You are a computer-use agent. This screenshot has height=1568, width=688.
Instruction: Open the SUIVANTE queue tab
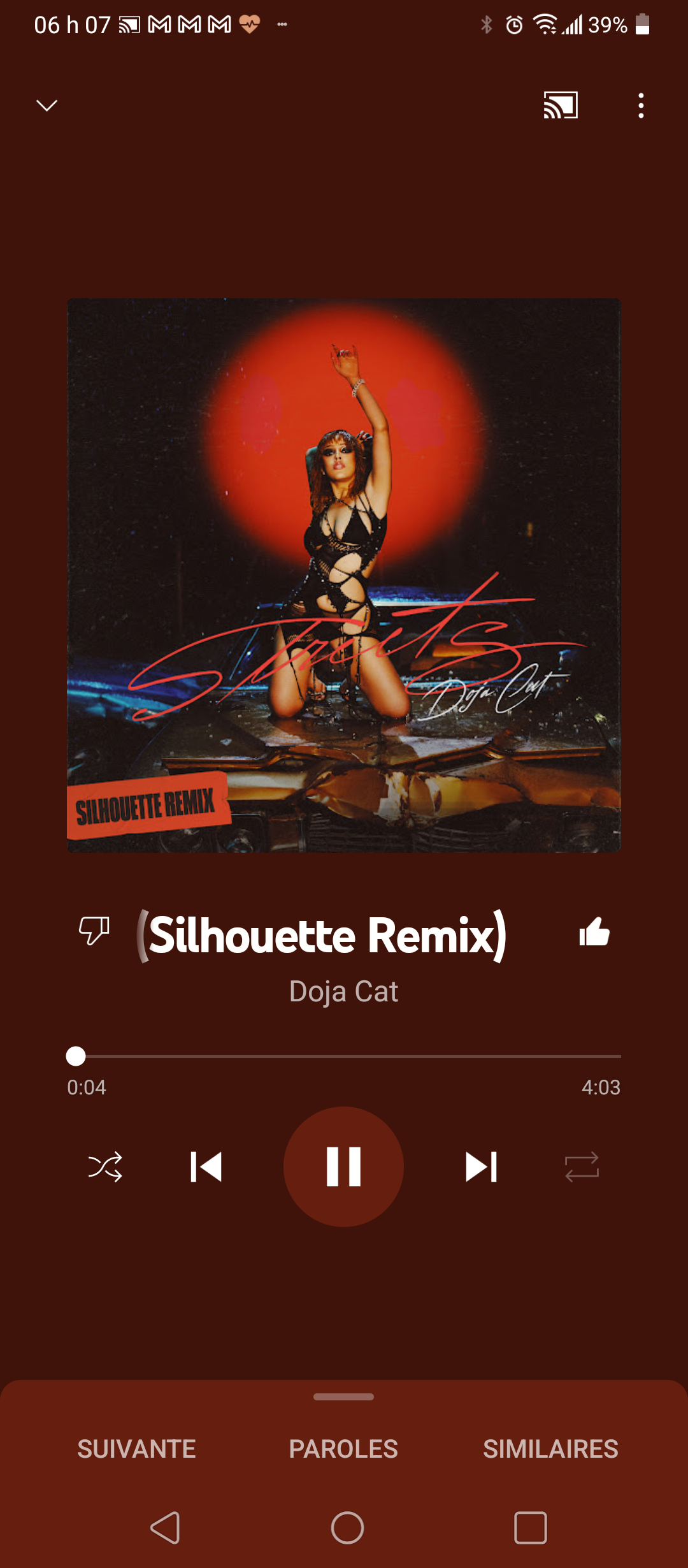[x=136, y=1449]
